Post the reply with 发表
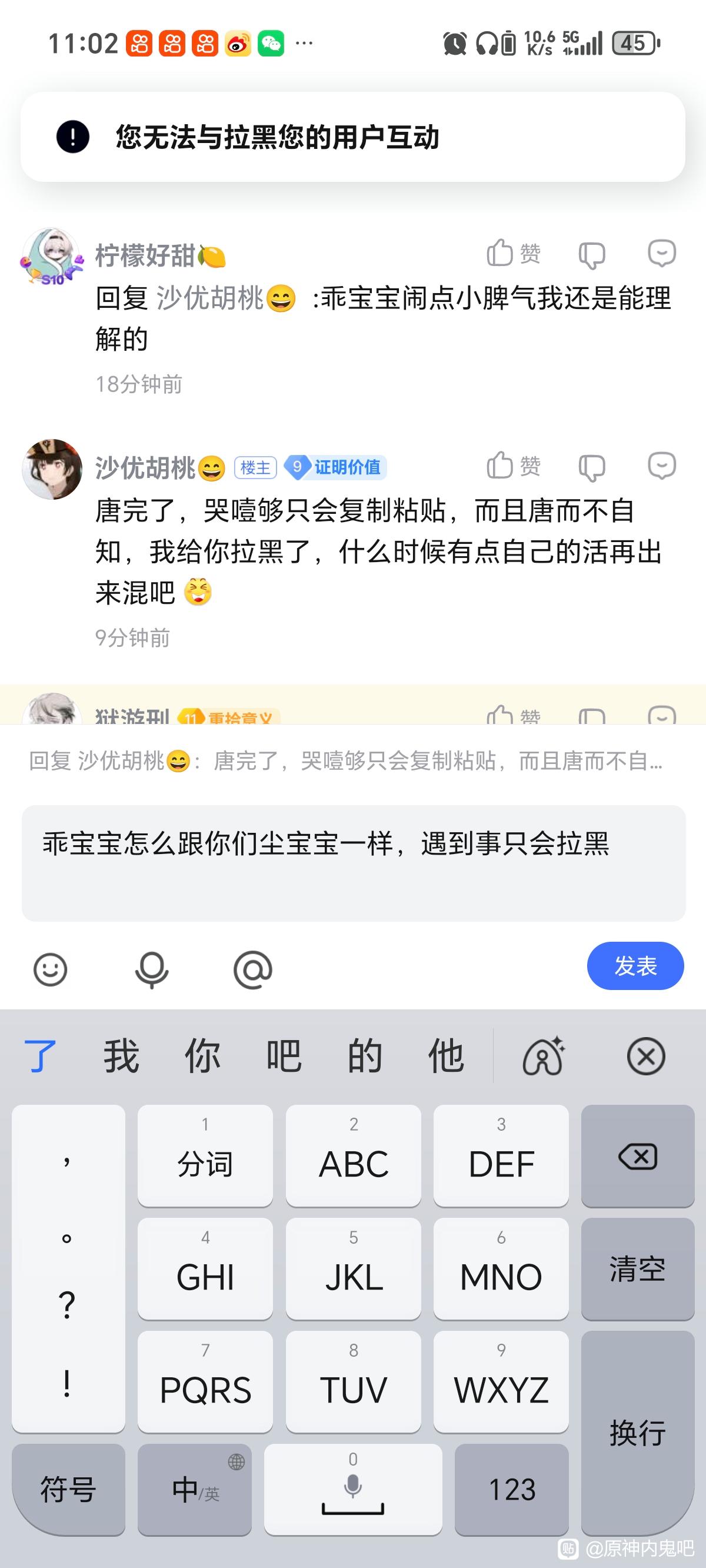The height and width of the screenshot is (1568, 706). [635, 966]
